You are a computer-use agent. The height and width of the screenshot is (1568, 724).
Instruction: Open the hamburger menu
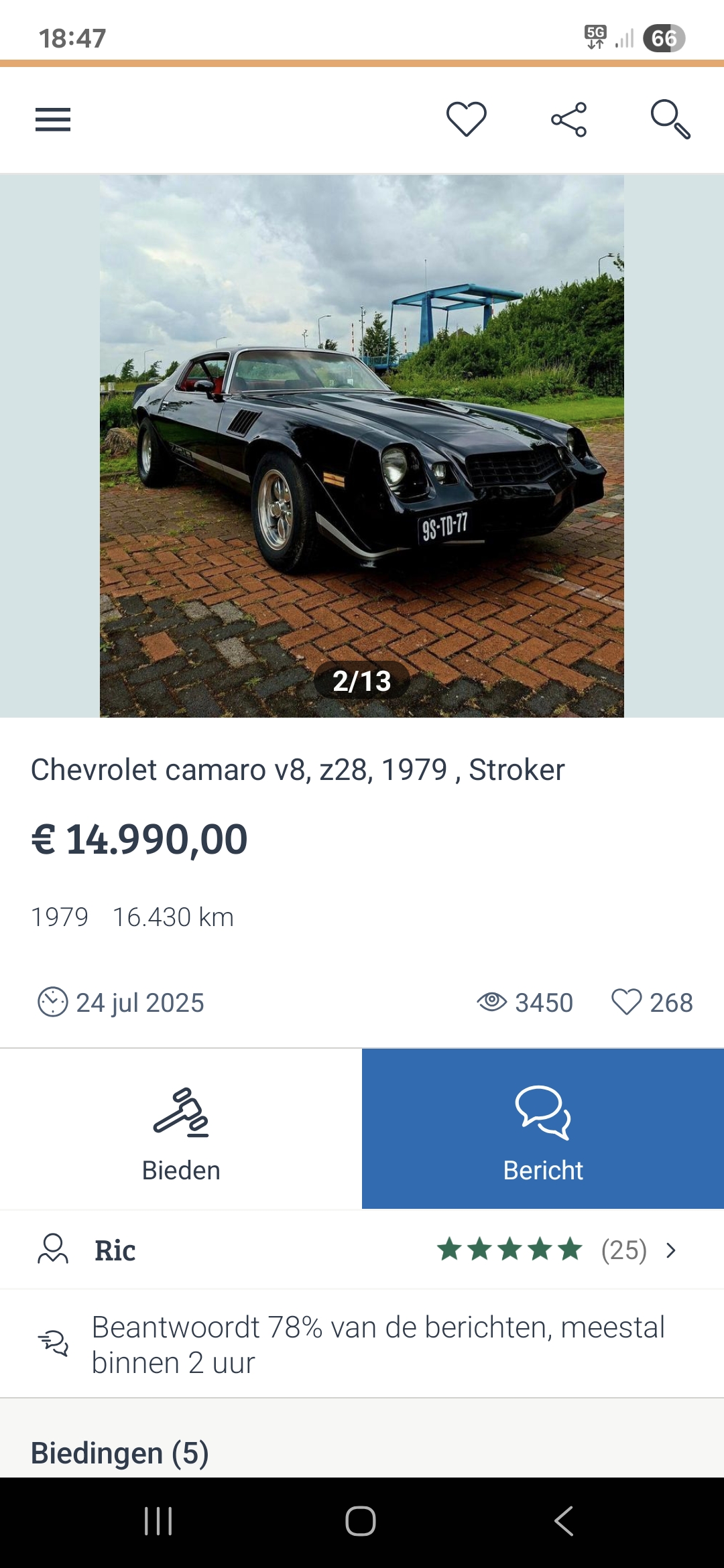[x=53, y=120]
